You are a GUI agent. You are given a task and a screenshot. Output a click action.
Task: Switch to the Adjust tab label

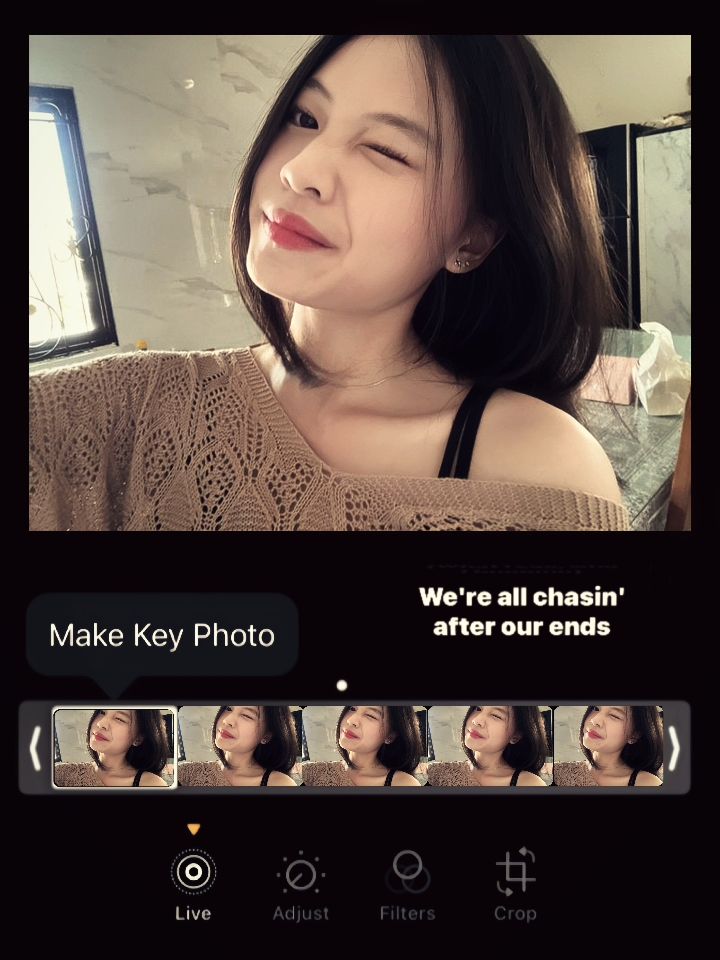point(300,913)
